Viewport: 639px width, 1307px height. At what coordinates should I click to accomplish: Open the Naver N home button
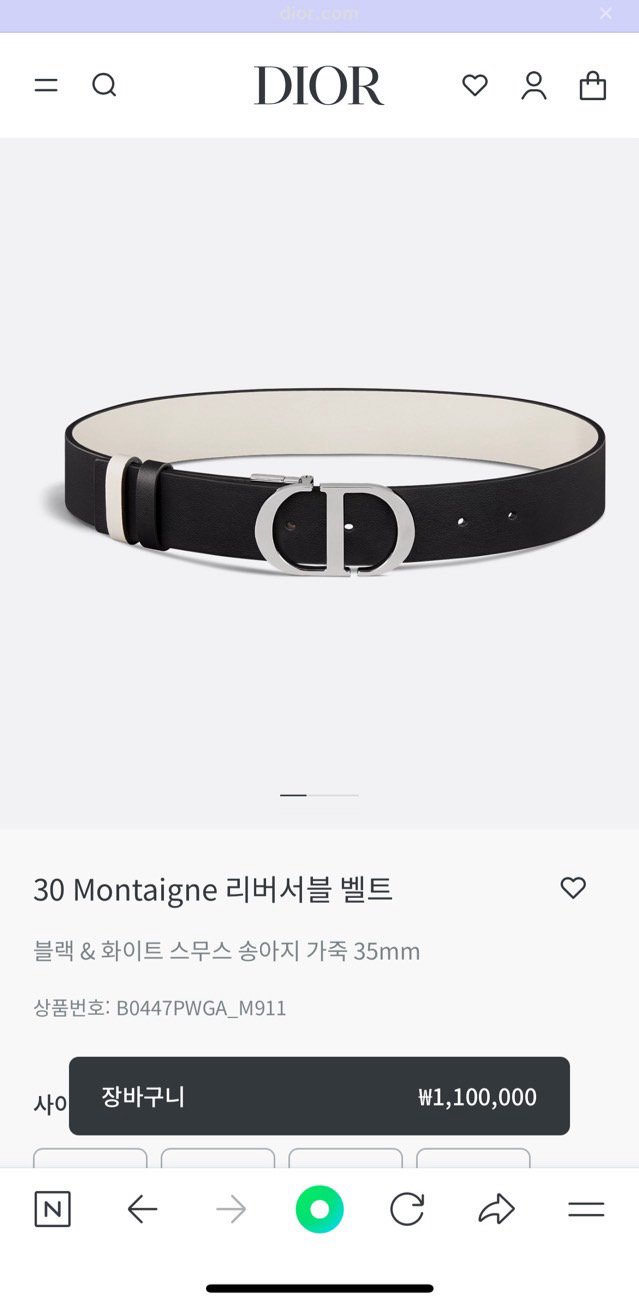tap(53, 1210)
